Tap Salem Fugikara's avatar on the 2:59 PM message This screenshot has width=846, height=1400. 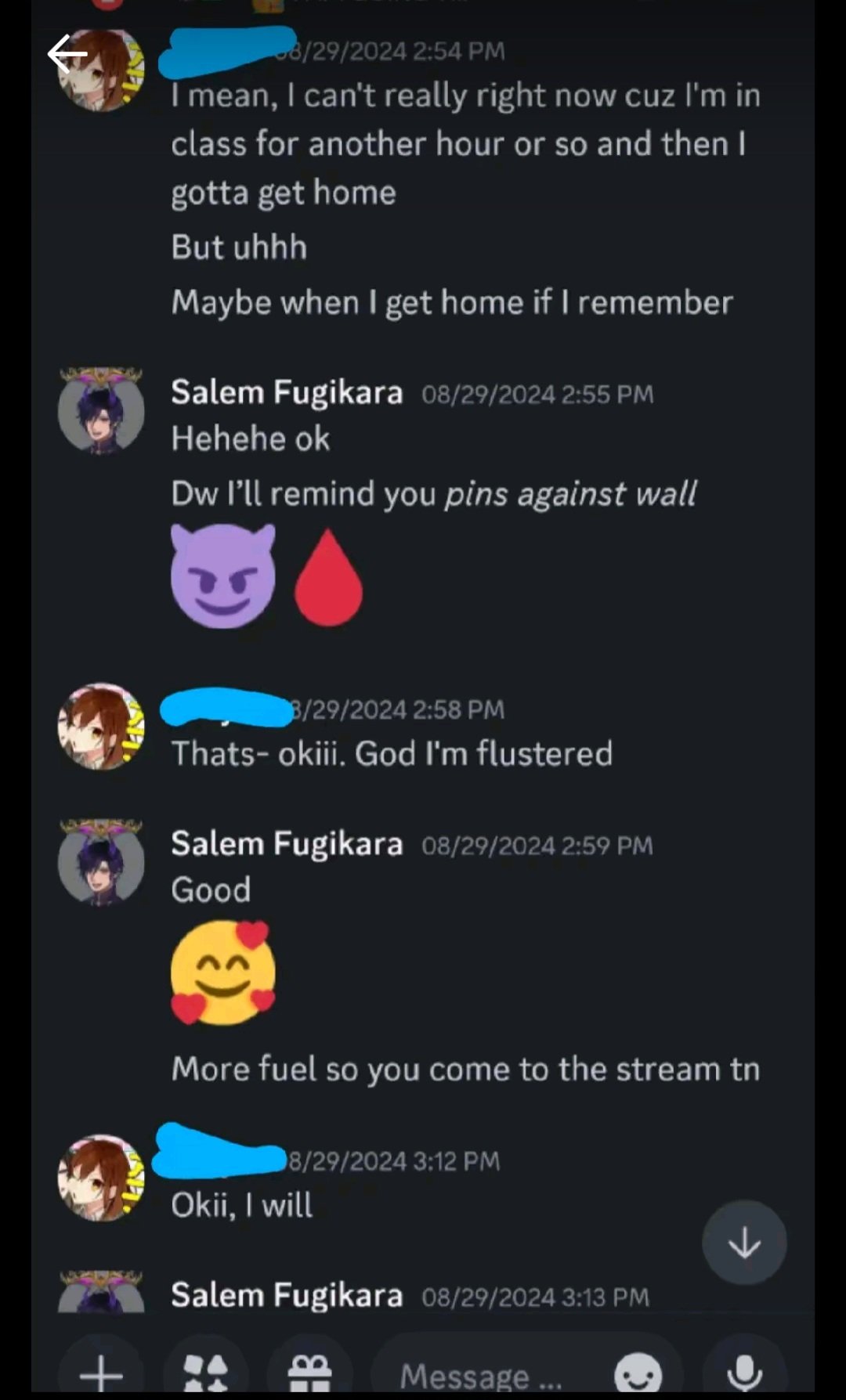pos(101,863)
